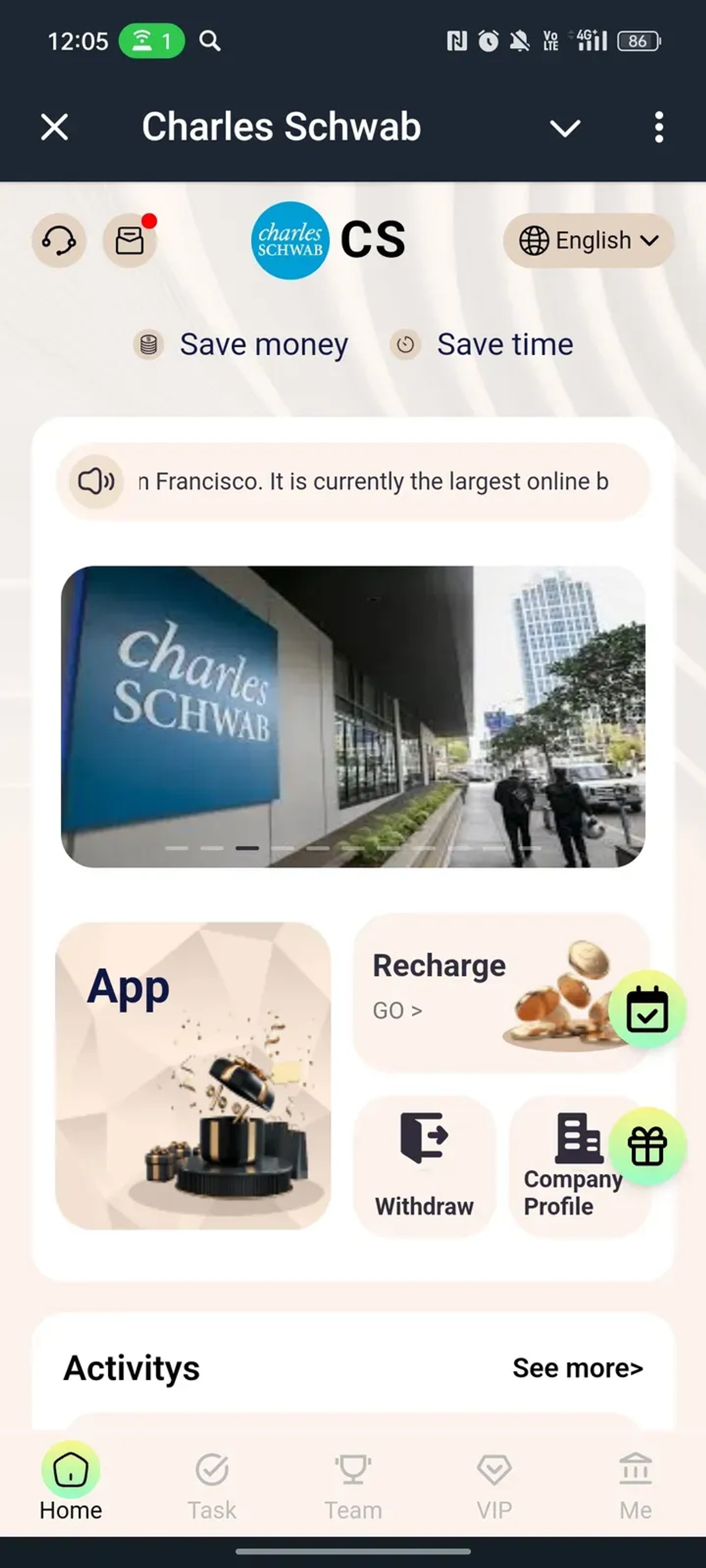Open the inbox with red notification dot
Image resolution: width=706 pixels, height=1568 pixels.
130,240
